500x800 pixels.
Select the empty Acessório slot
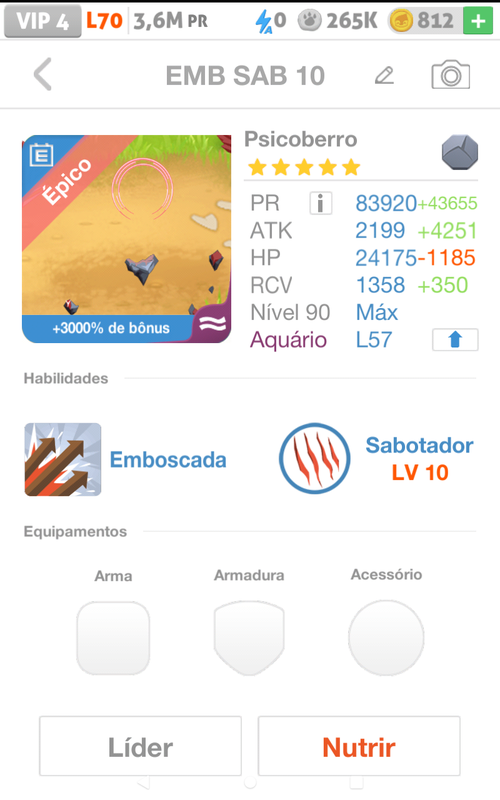click(386, 638)
